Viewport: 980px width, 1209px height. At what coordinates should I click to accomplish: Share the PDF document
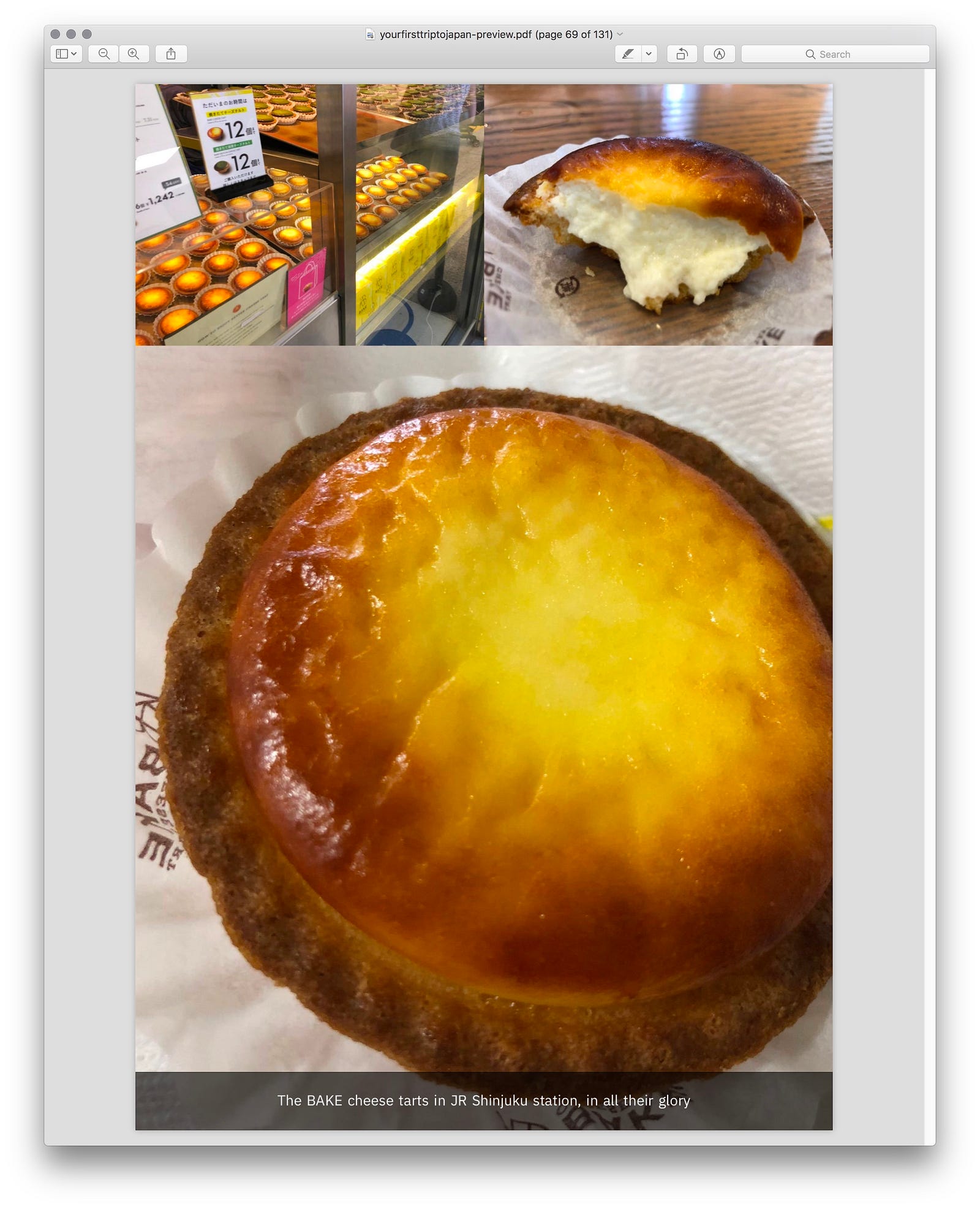171,54
